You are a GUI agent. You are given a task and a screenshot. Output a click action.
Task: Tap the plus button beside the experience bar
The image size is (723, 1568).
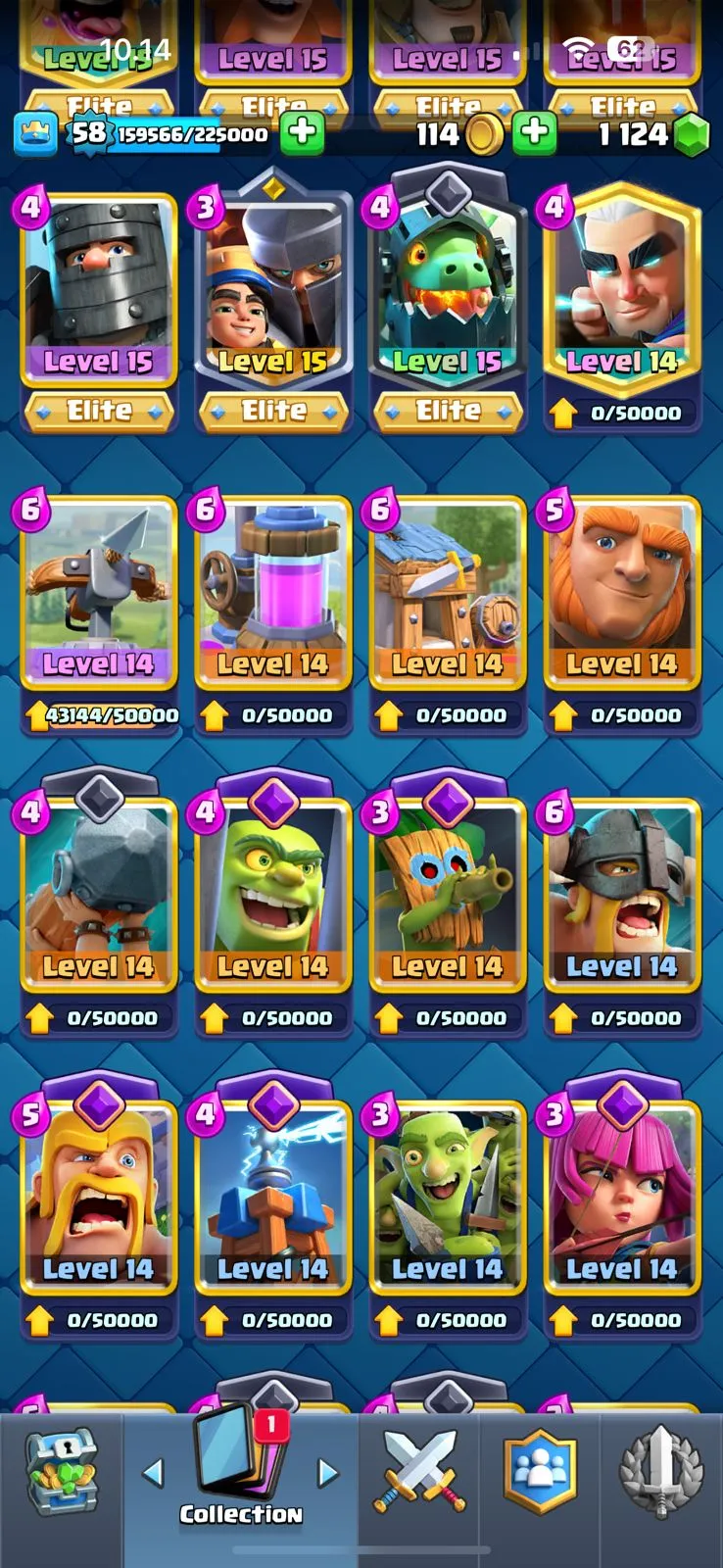[x=303, y=133]
